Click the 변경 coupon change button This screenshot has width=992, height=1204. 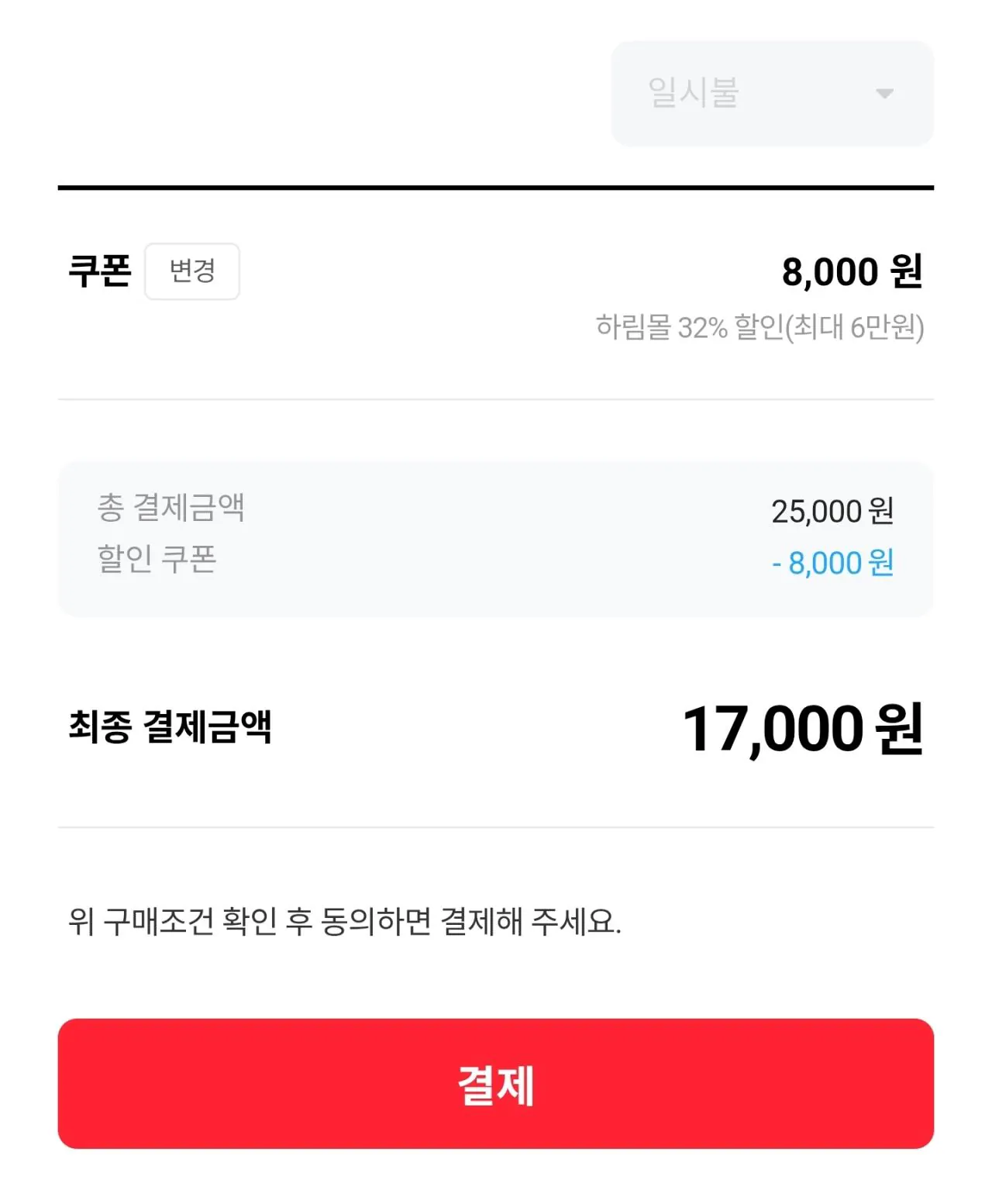tap(192, 271)
